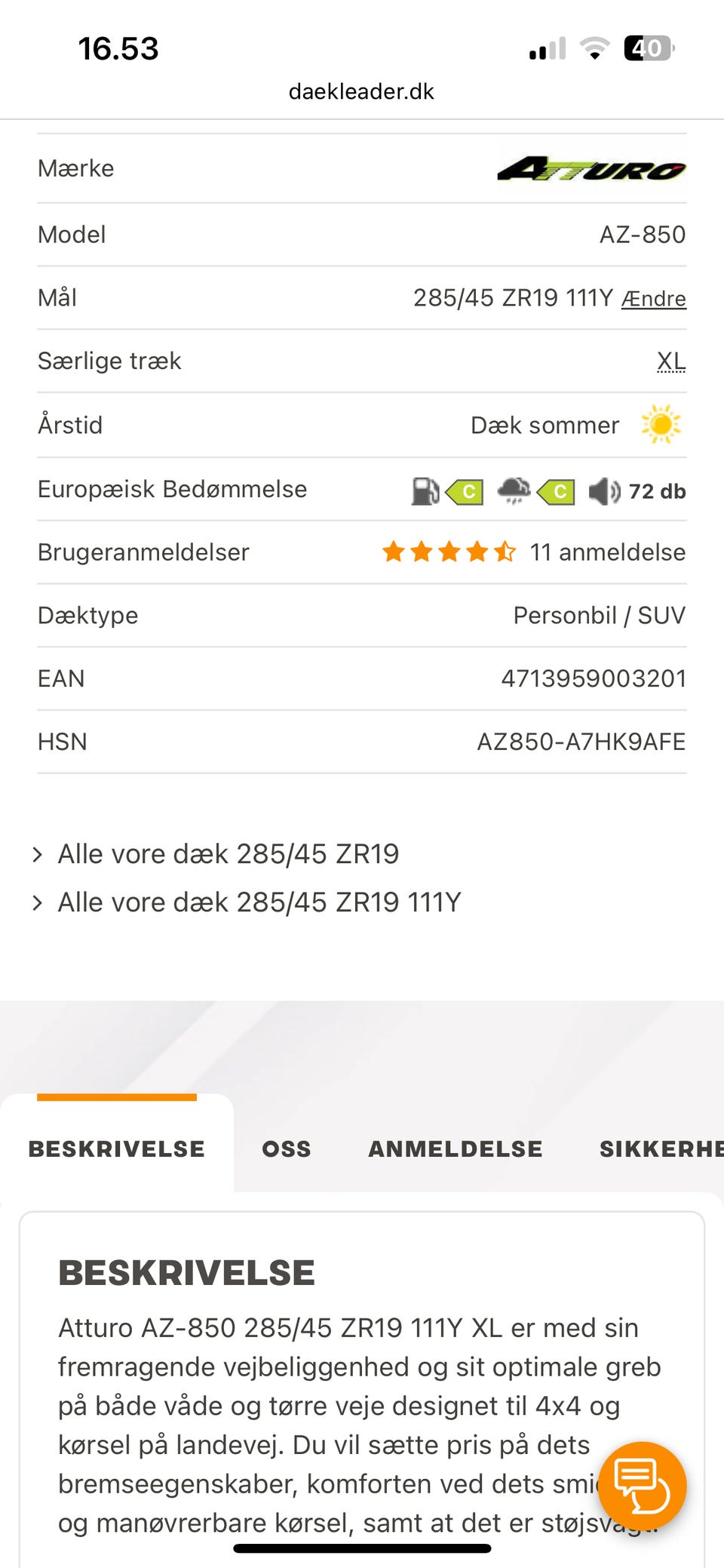Click the Atturo brand logo
724x1568 pixels.
[592, 168]
